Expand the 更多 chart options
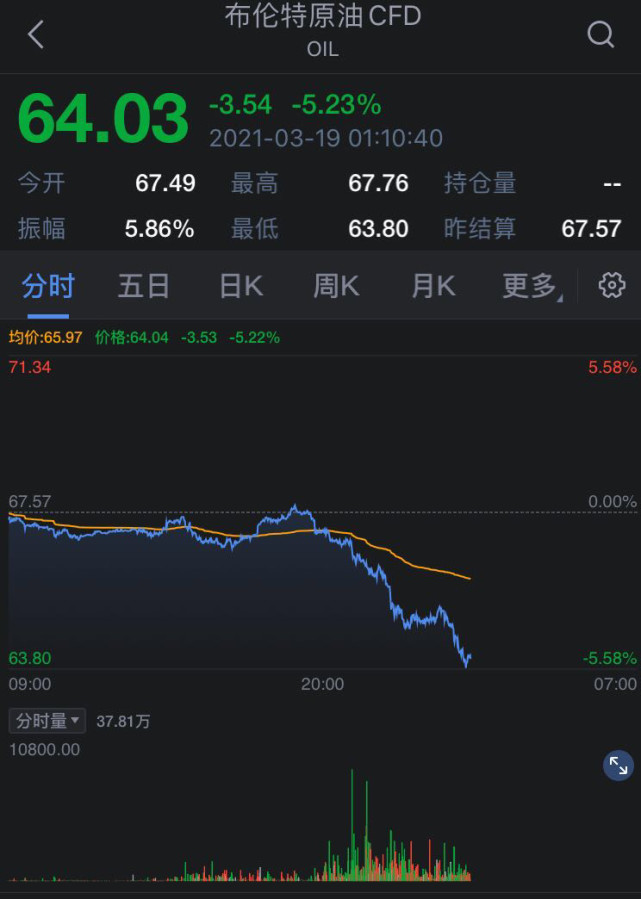The width and height of the screenshot is (641, 899). click(x=531, y=286)
